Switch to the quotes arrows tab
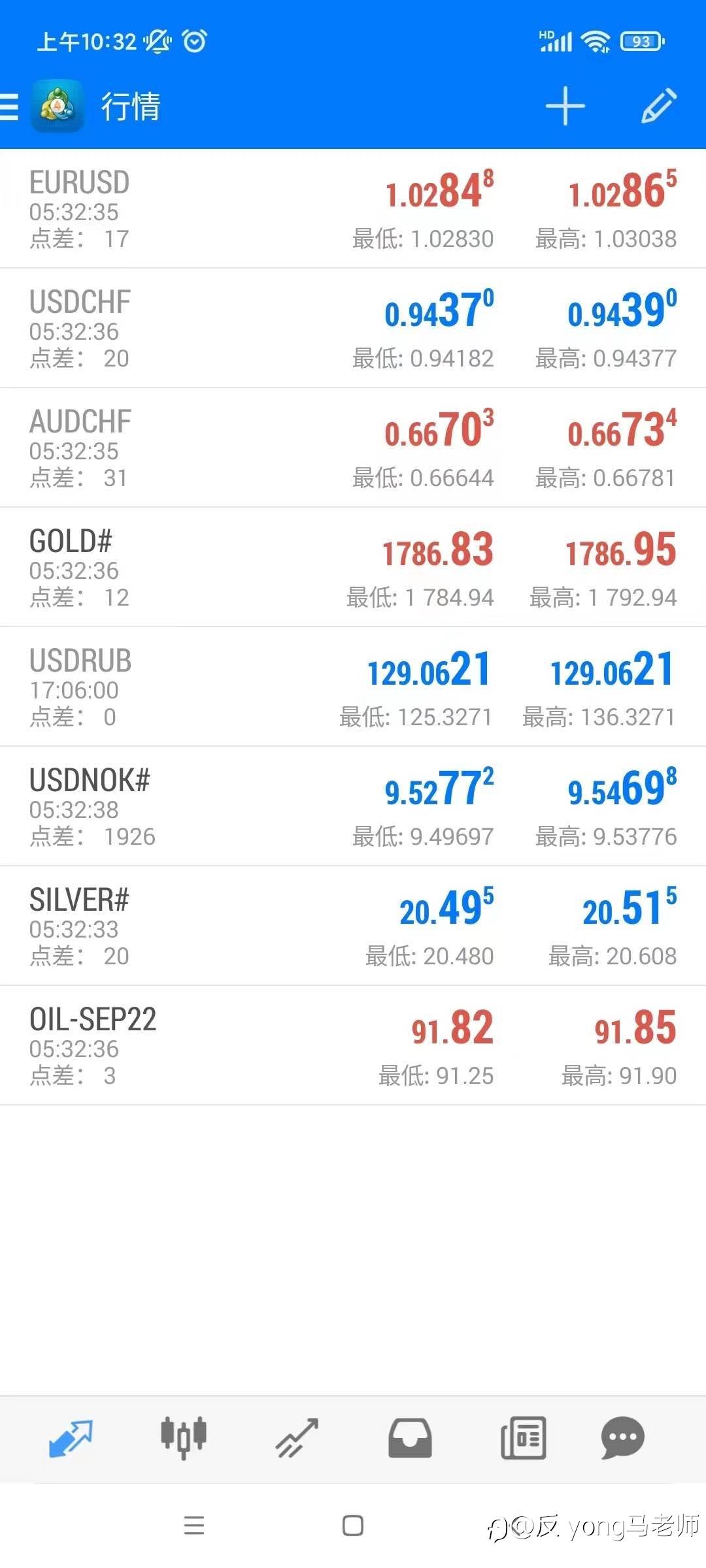The height and width of the screenshot is (1568, 706). 71,1438
